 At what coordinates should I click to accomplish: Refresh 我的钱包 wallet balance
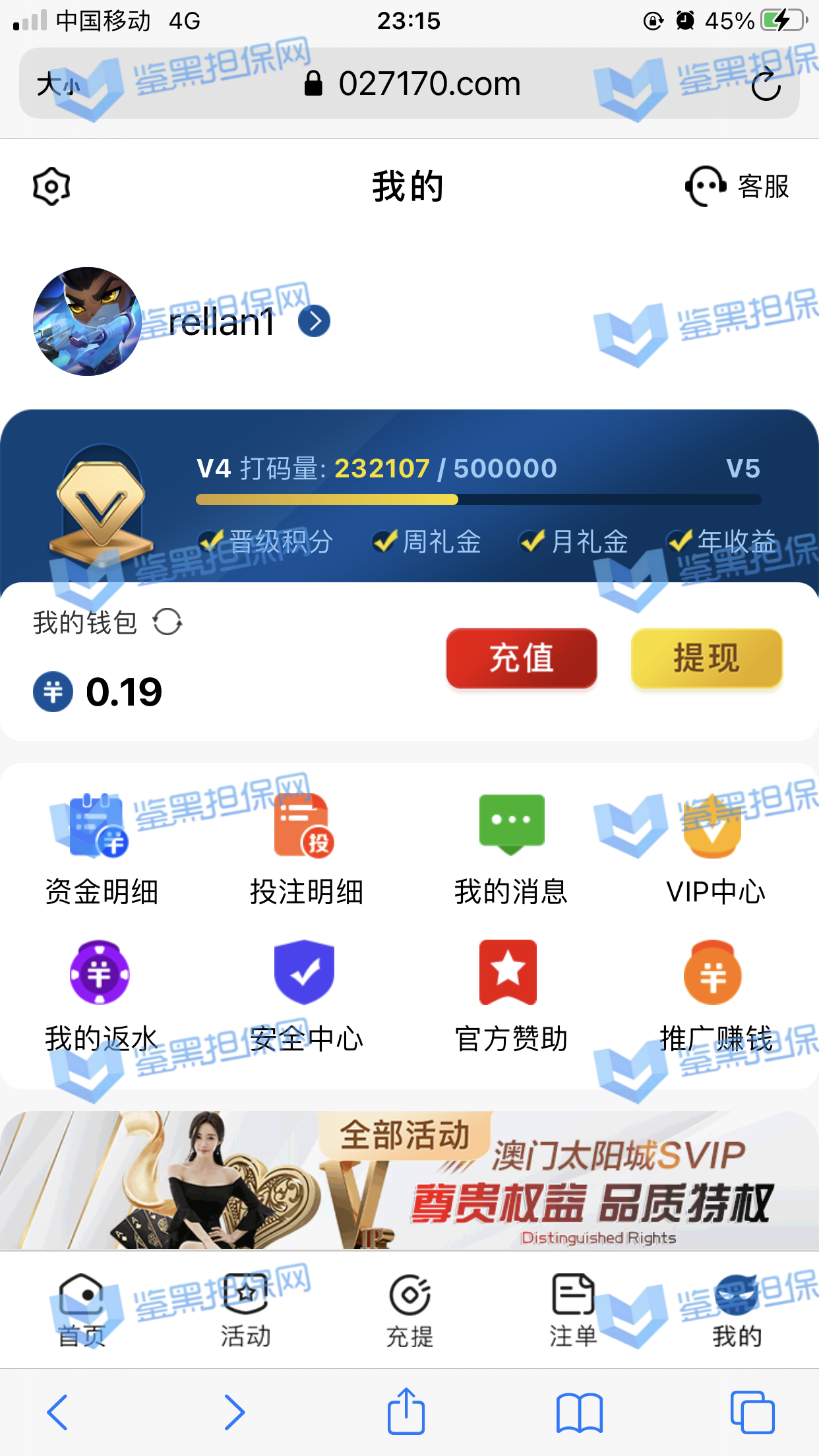(x=167, y=622)
